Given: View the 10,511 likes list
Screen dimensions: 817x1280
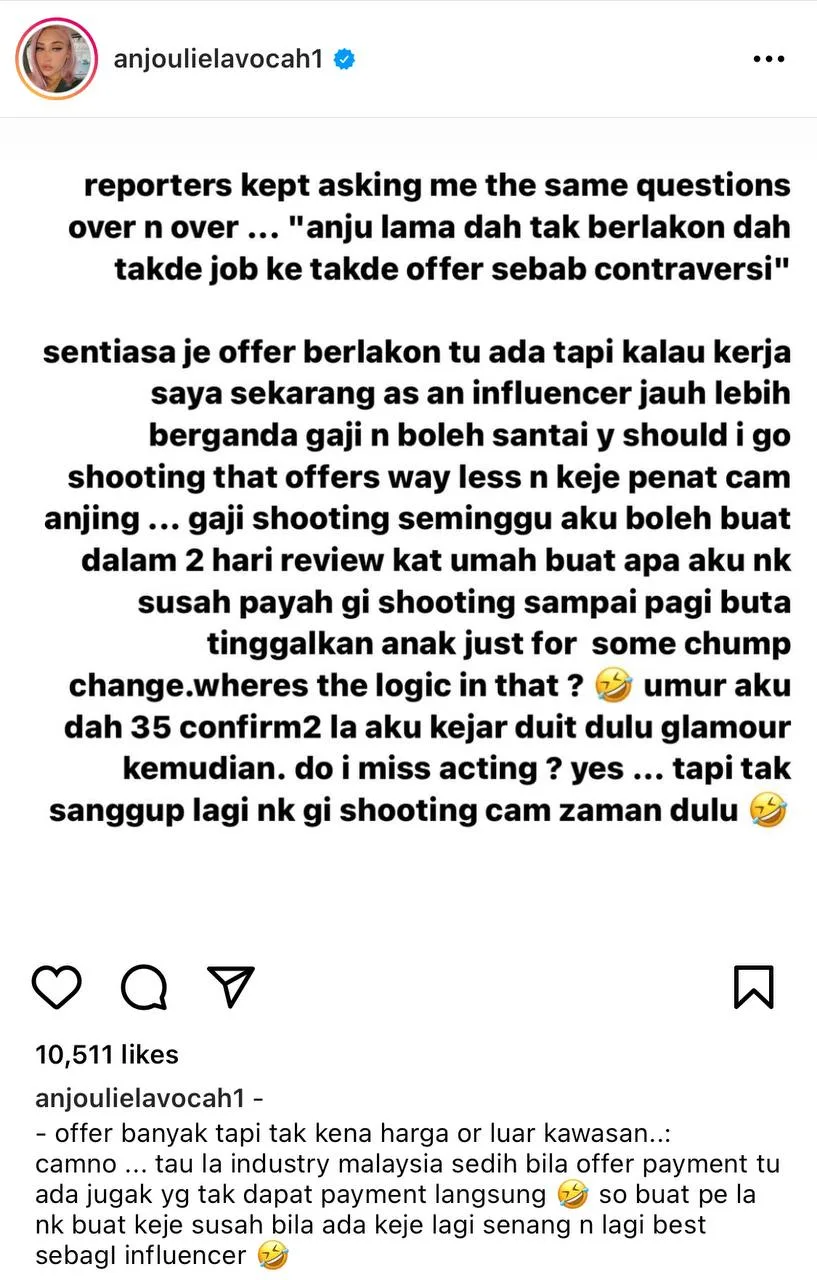Looking at the screenshot, I should point(107,1054).
